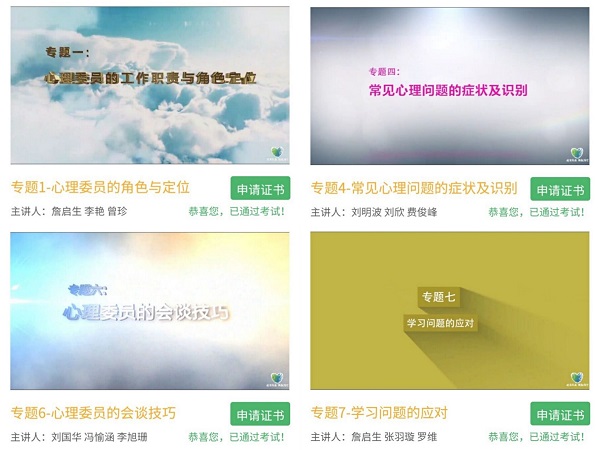Open the 专题6 course video thumbnail
This screenshot has height=450, width=600.
(150, 310)
